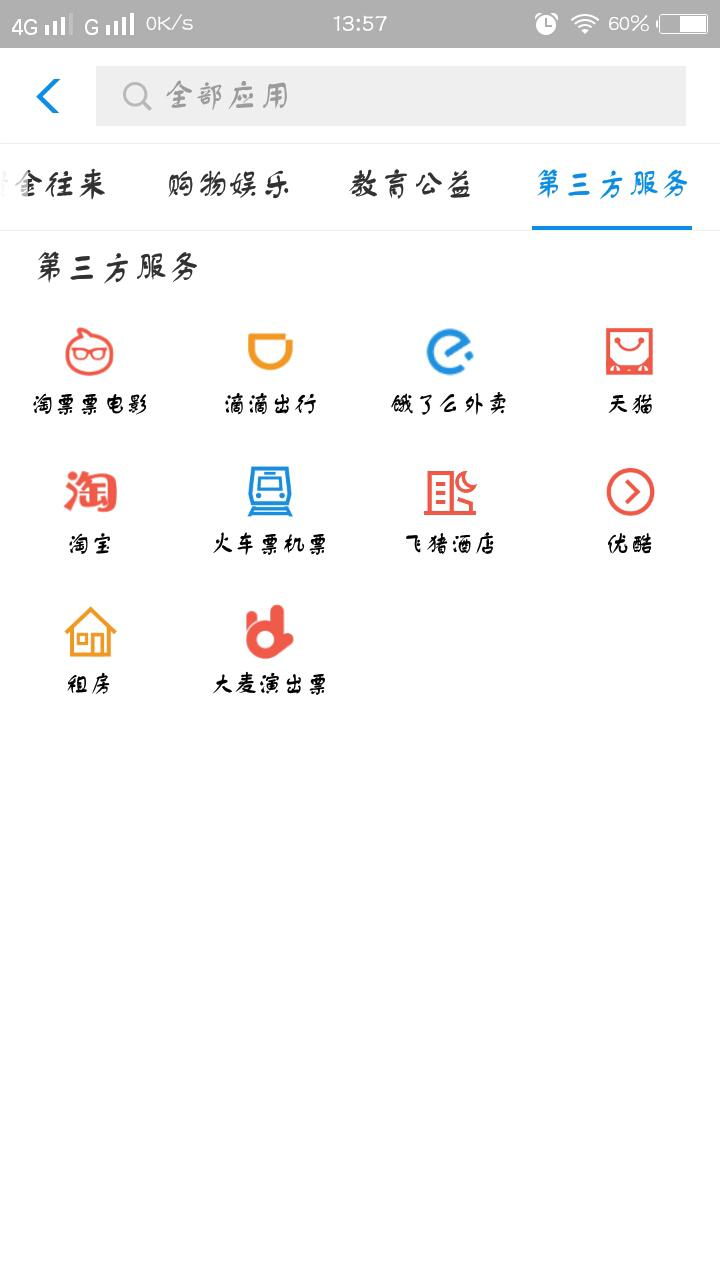The width and height of the screenshot is (720, 1280).
Task: Switch to the 购物娱乐 tab
Action: click(229, 185)
